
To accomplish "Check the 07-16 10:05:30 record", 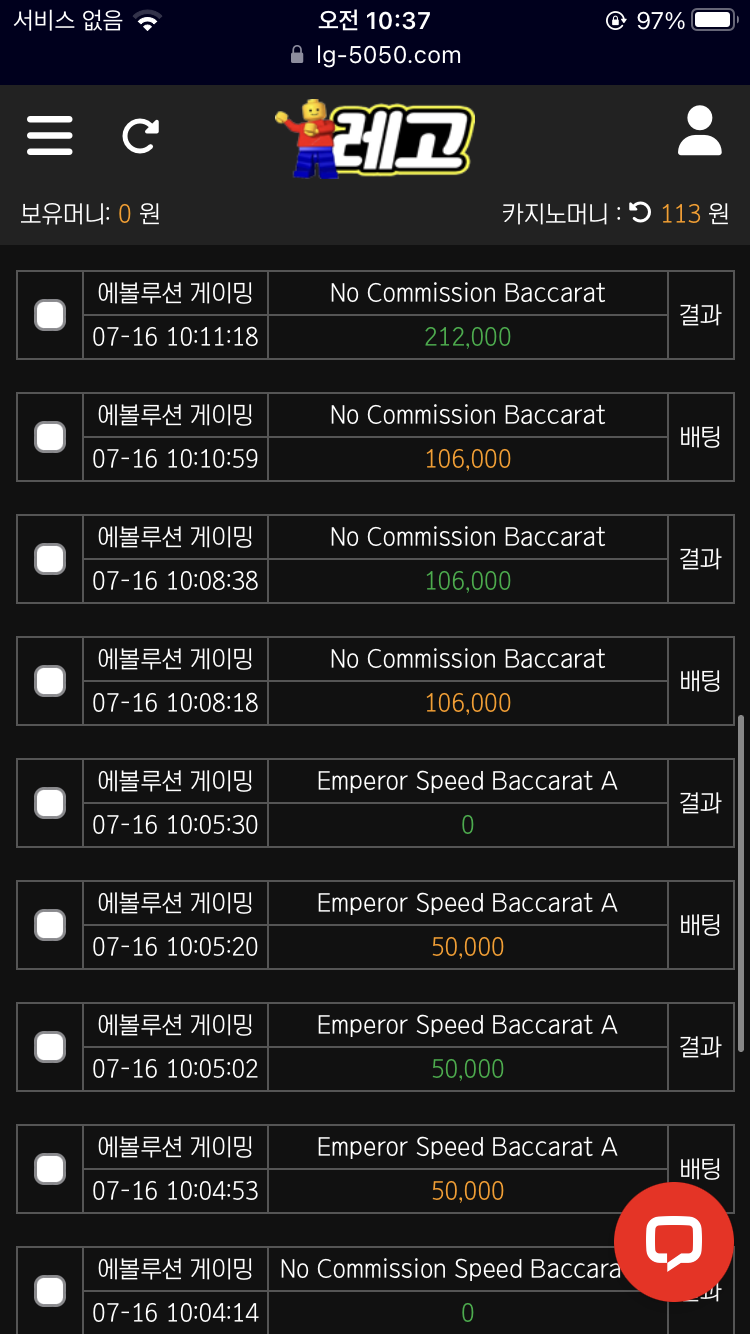I will click(x=50, y=803).
